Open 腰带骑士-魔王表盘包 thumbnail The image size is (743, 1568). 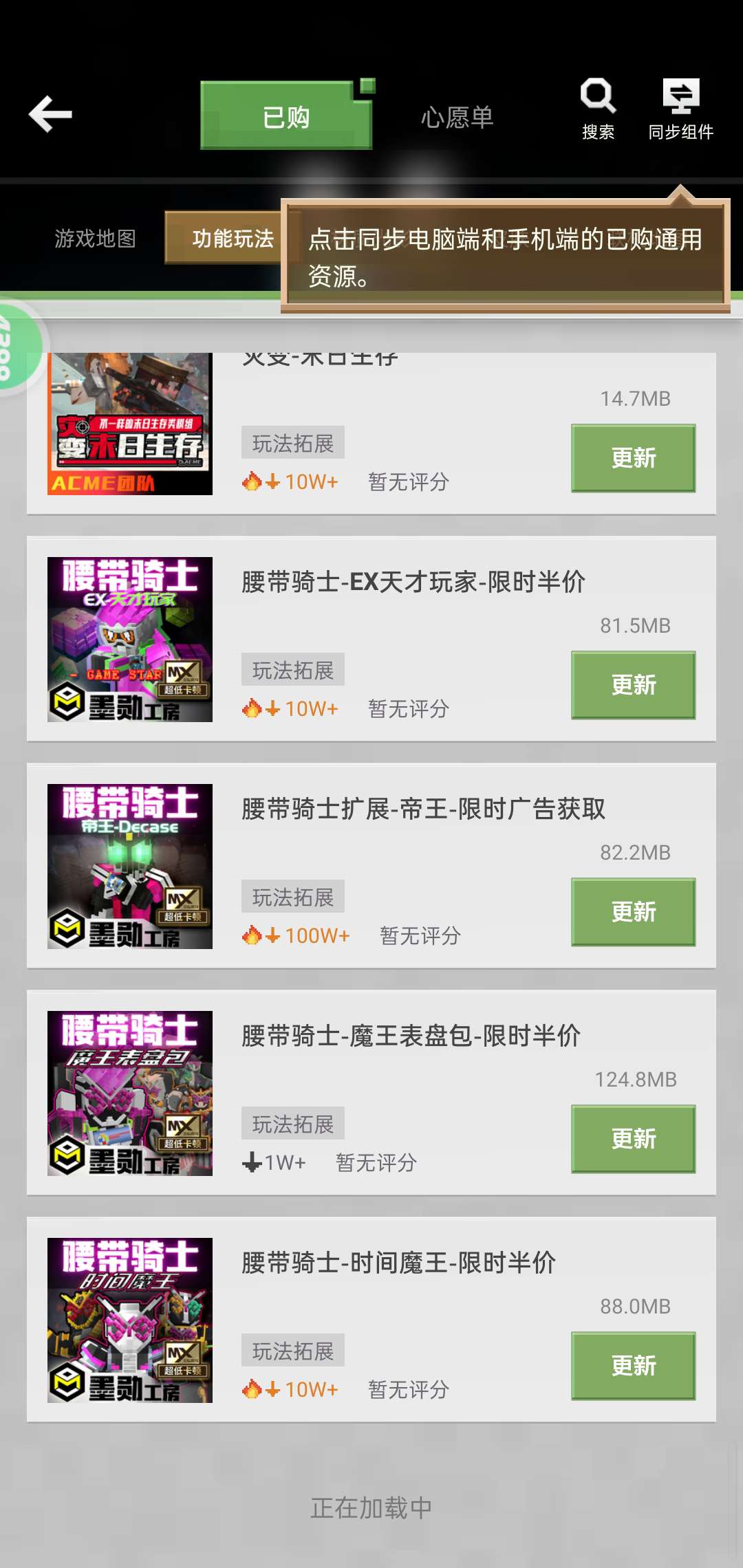[x=130, y=1093]
